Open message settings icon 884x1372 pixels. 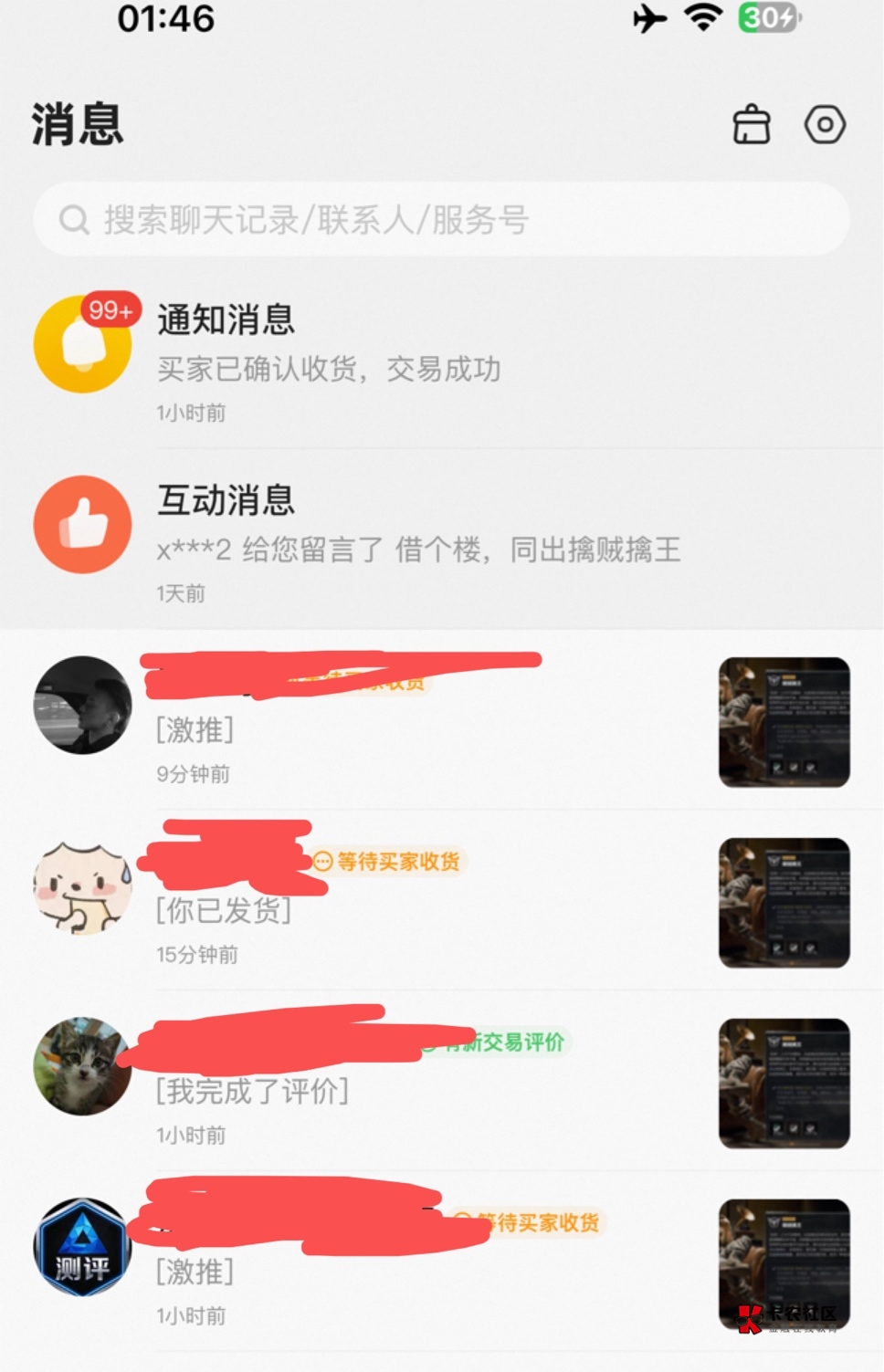825,124
